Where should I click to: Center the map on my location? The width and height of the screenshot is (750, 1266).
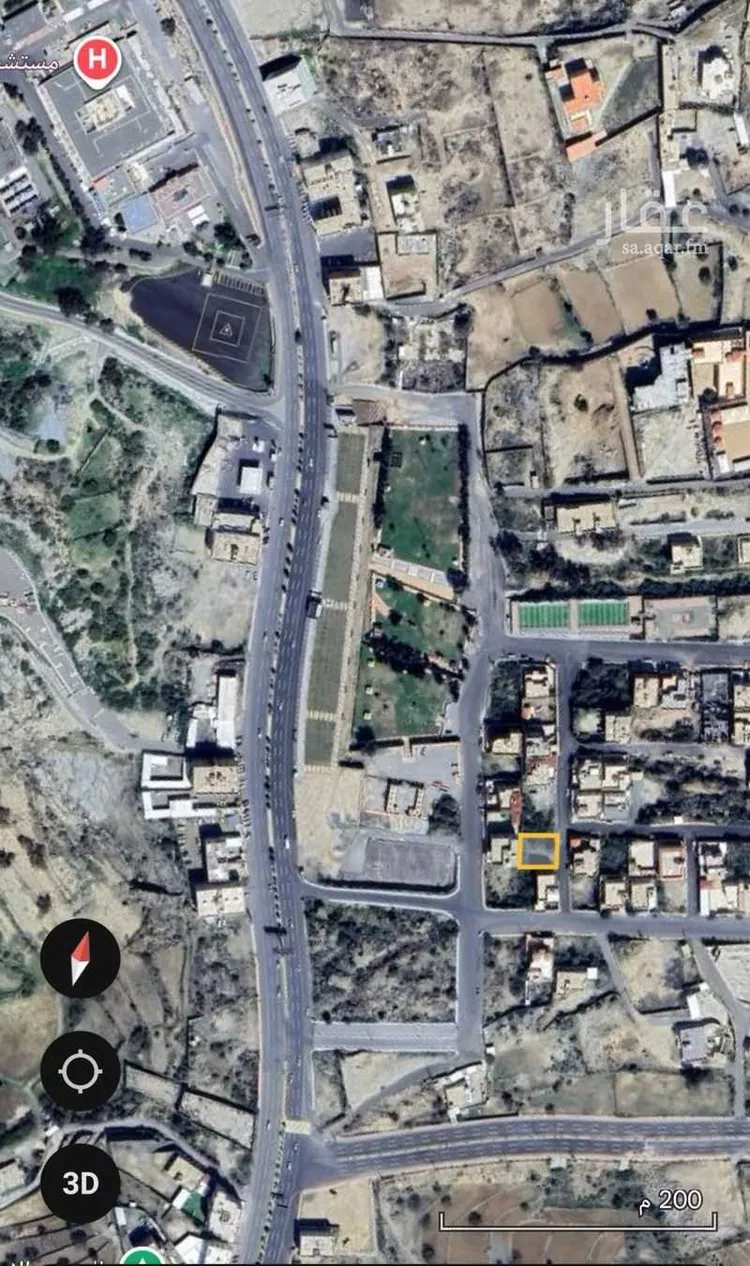pyautogui.click(x=80, y=1071)
